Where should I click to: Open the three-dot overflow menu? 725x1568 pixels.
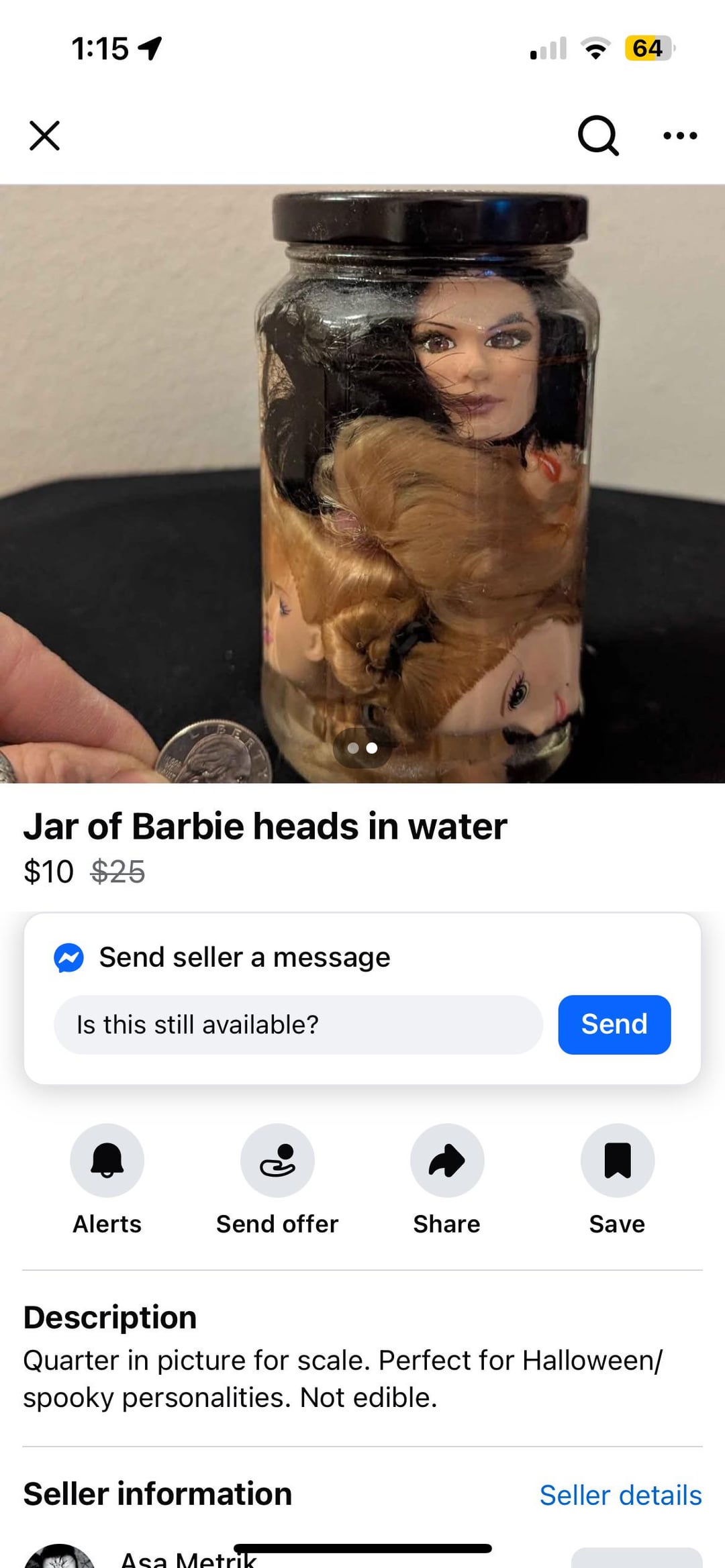coord(679,136)
